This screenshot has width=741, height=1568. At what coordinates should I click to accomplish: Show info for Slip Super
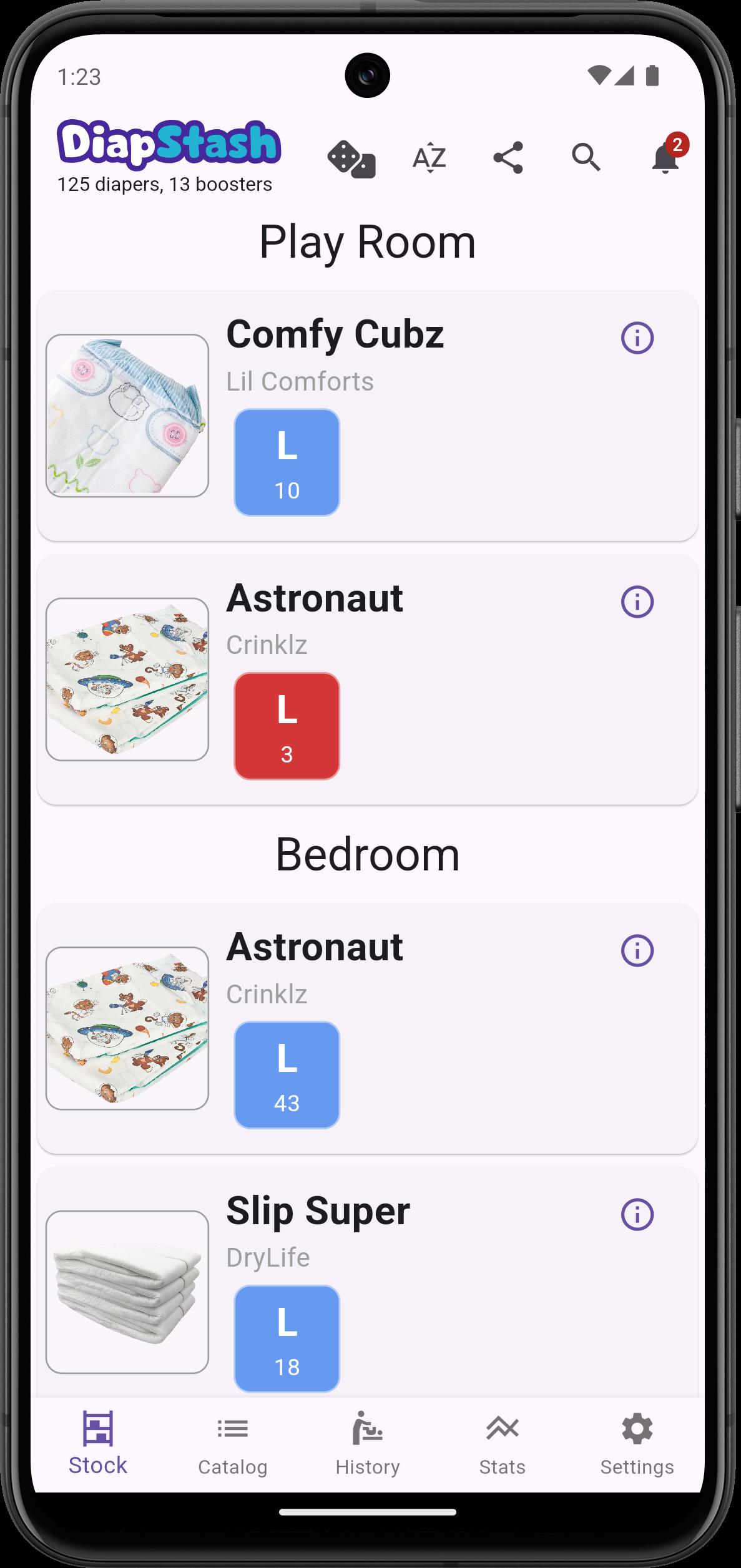pyautogui.click(x=637, y=1215)
